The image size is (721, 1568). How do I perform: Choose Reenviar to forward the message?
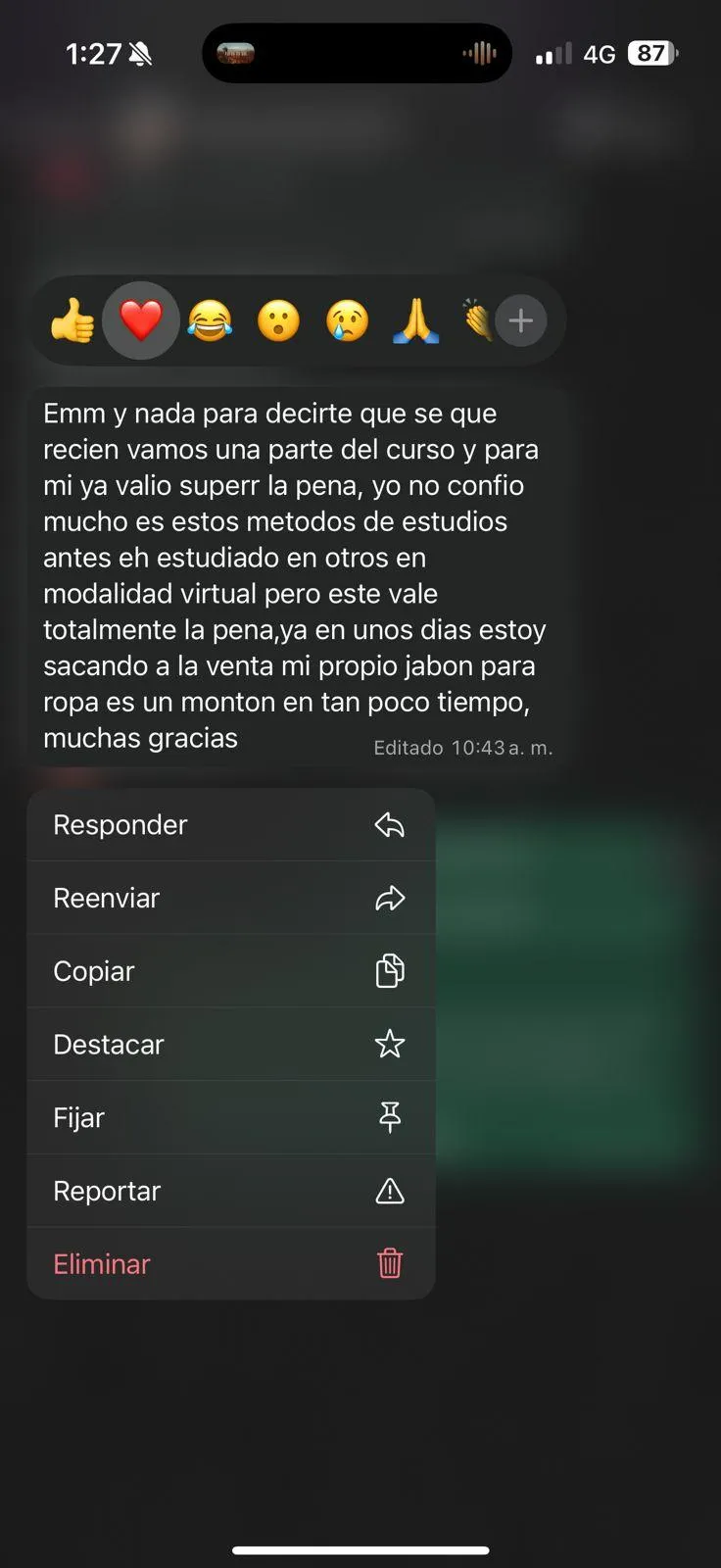231,898
